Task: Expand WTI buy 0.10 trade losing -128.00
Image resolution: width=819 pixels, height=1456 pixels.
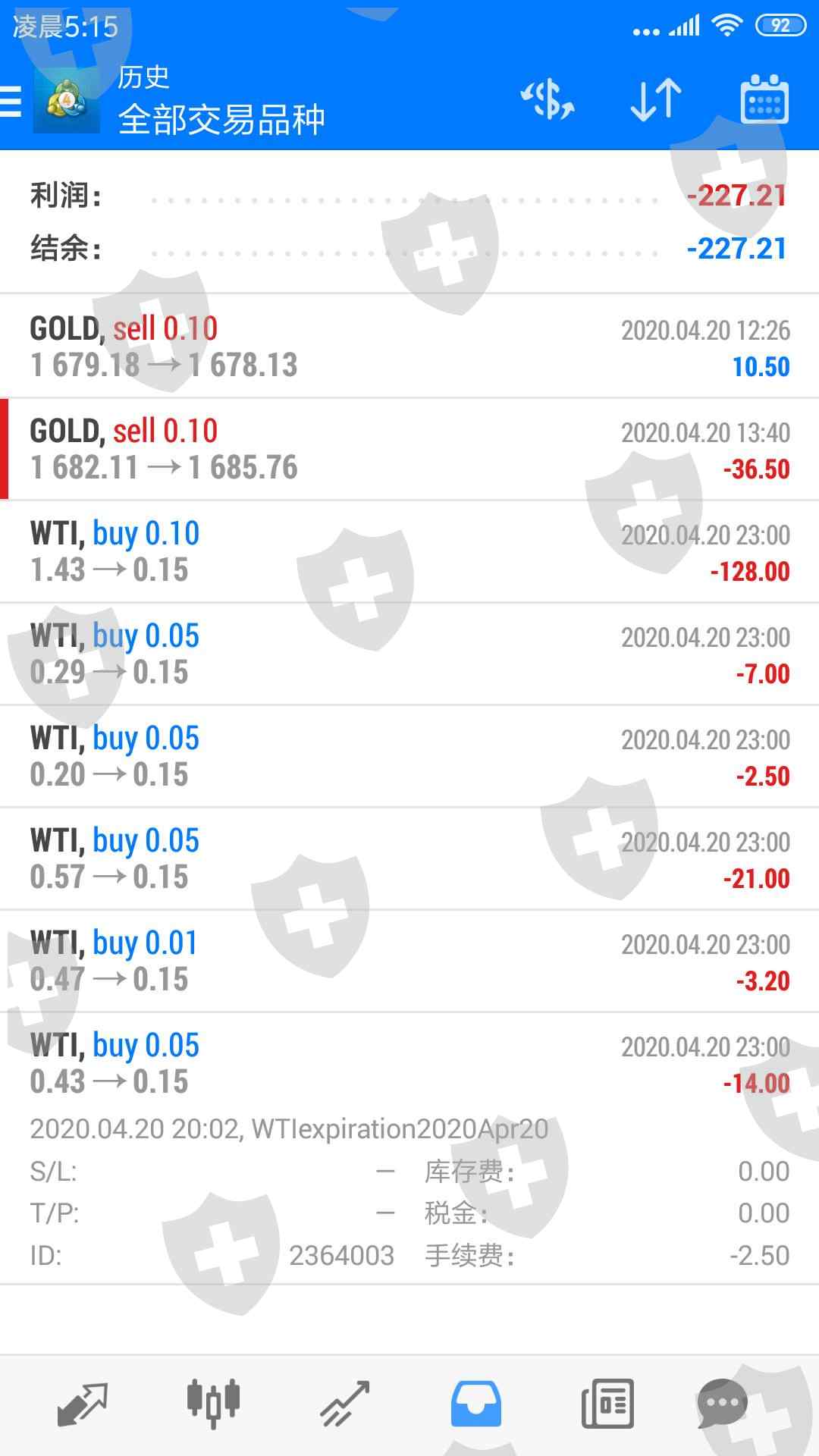Action: coord(409,552)
